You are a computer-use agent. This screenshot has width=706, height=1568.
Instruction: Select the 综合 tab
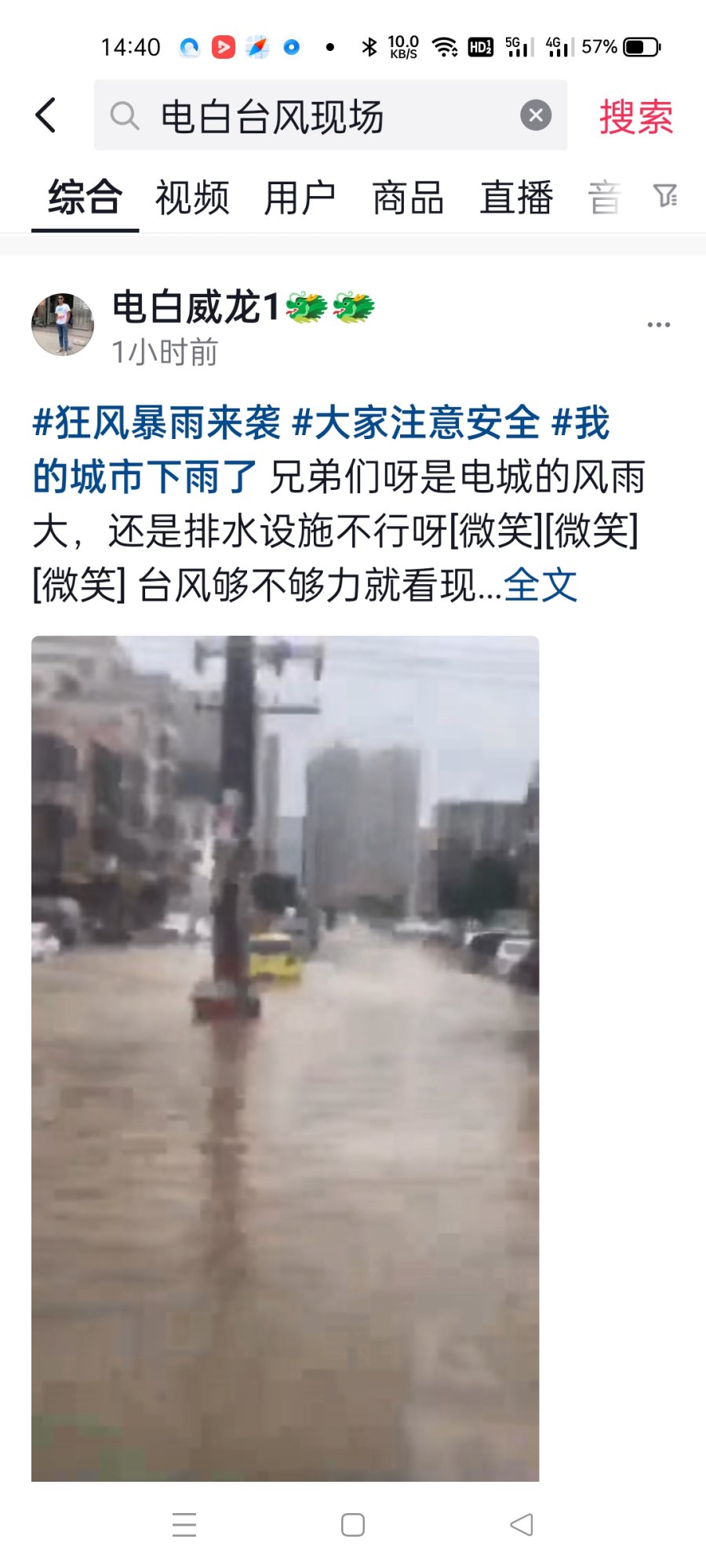(85, 198)
